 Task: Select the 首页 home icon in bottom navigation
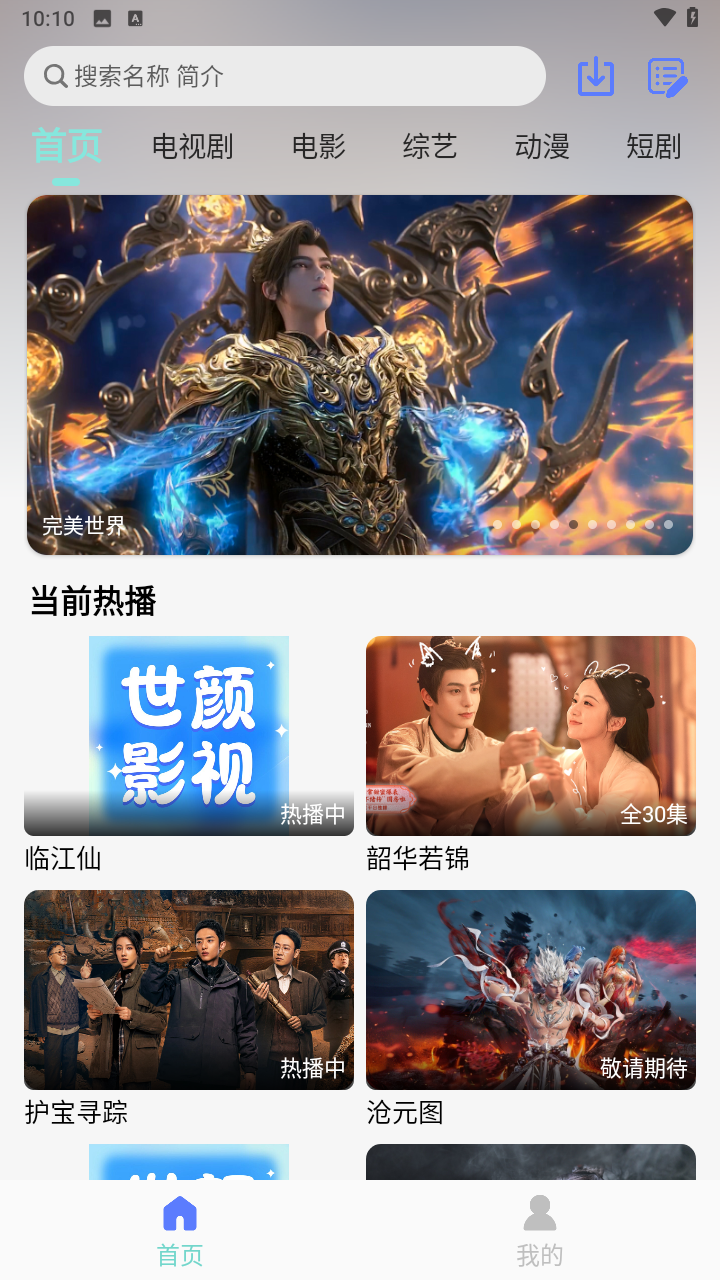[x=179, y=1212]
